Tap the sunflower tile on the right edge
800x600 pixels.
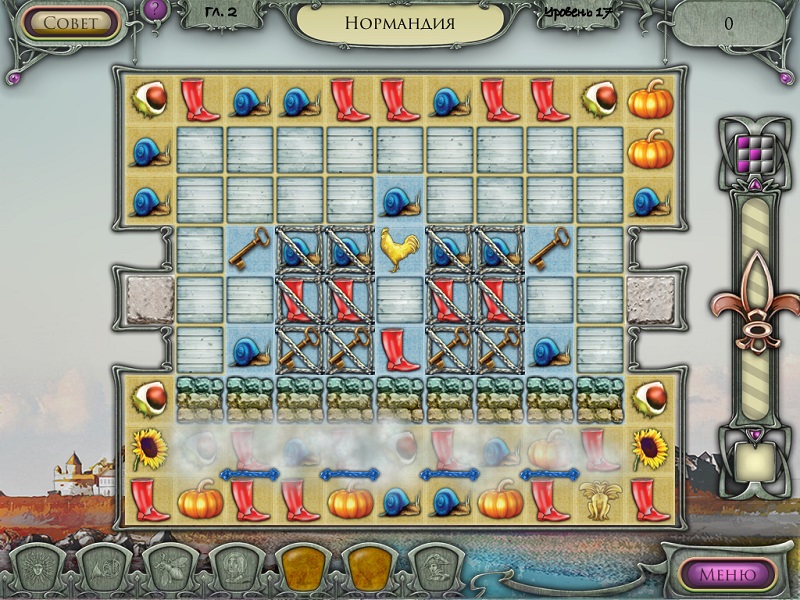coord(650,449)
